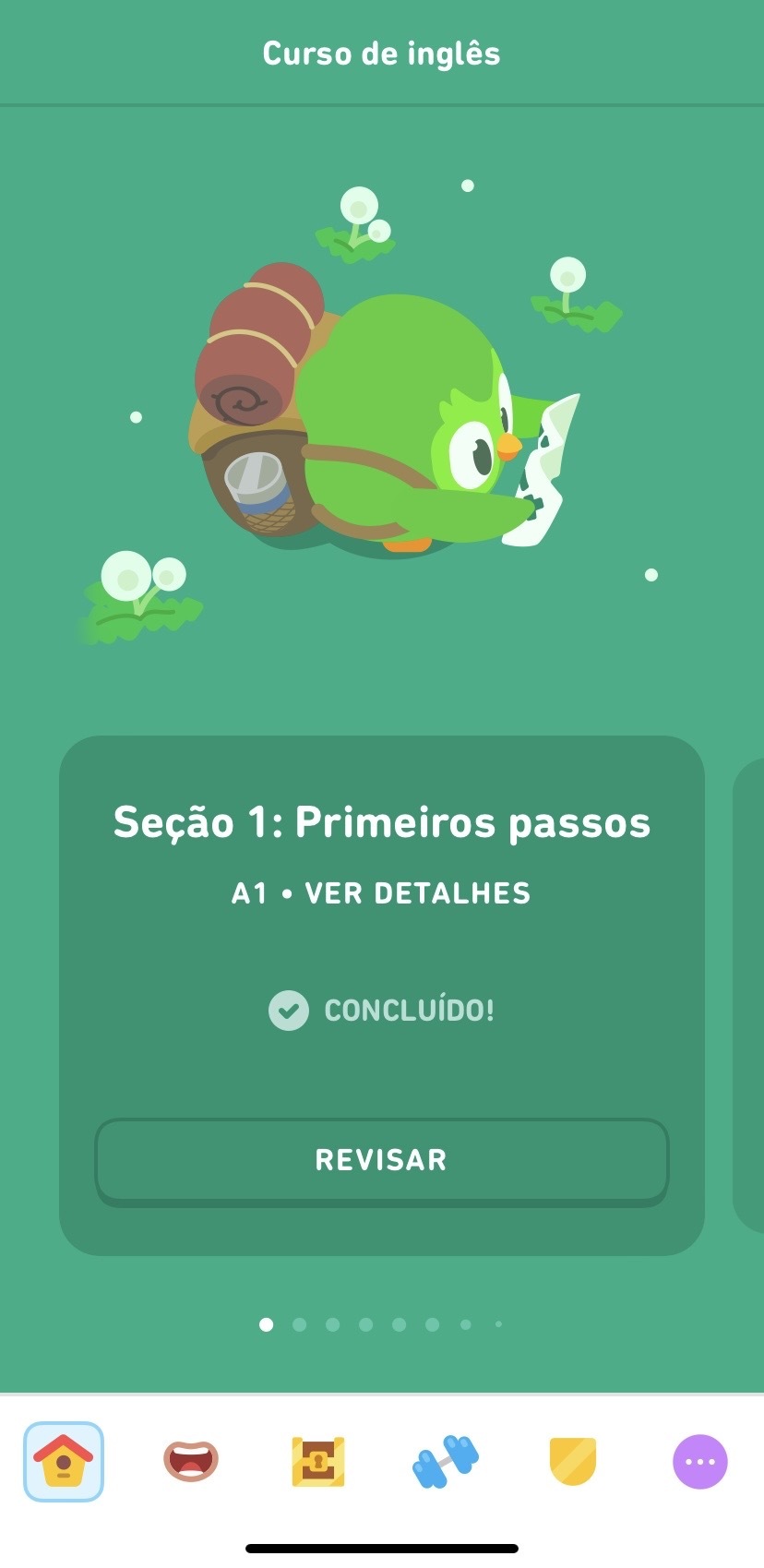Tap the highlighted first carousel dot
Image resolution: width=764 pixels, height=1568 pixels.
pyautogui.click(x=268, y=1325)
